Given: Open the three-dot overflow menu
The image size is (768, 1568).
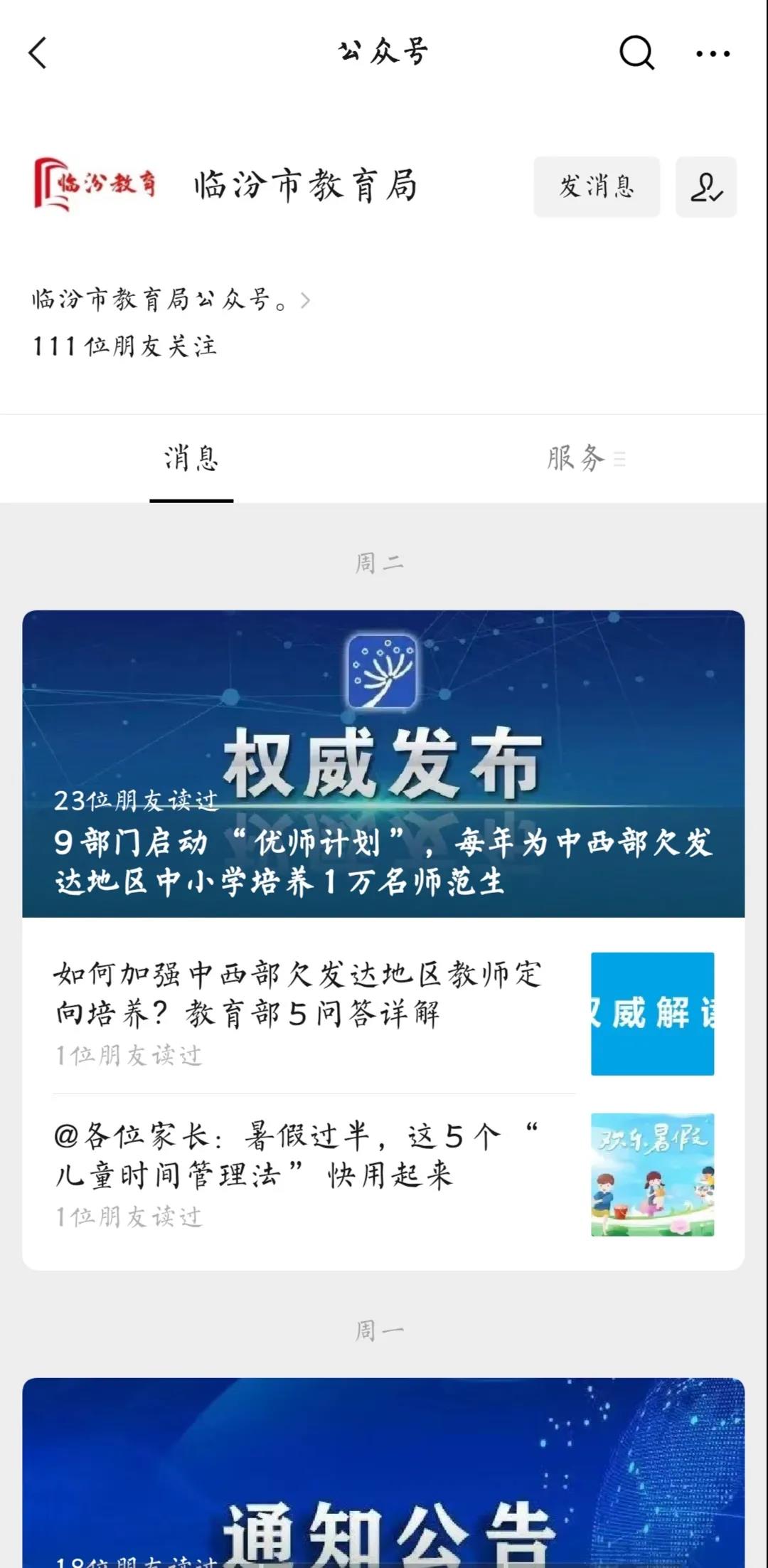Looking at the screenshot, I should click(713, 53).
